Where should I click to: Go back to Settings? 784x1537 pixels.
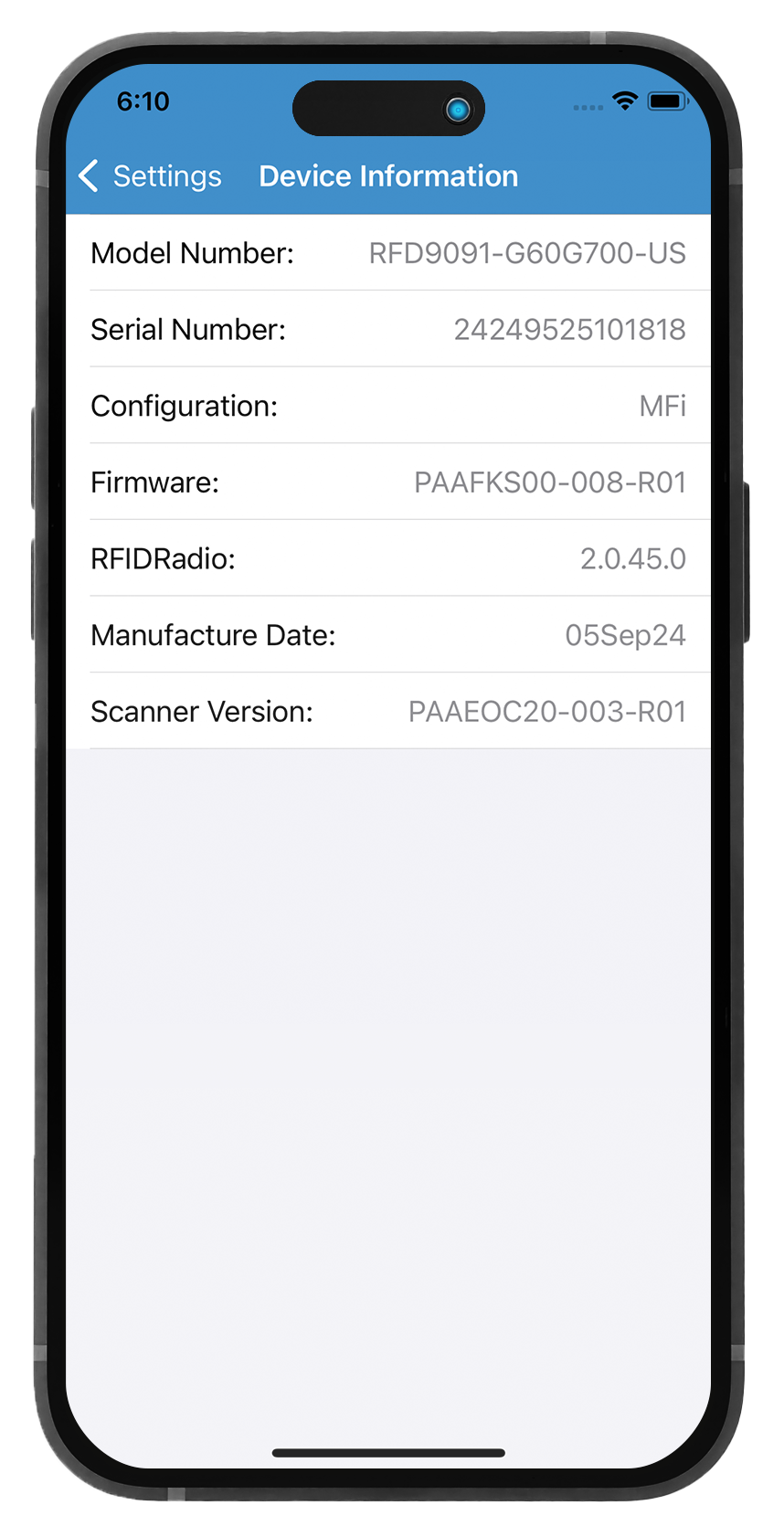click(150, 175)
